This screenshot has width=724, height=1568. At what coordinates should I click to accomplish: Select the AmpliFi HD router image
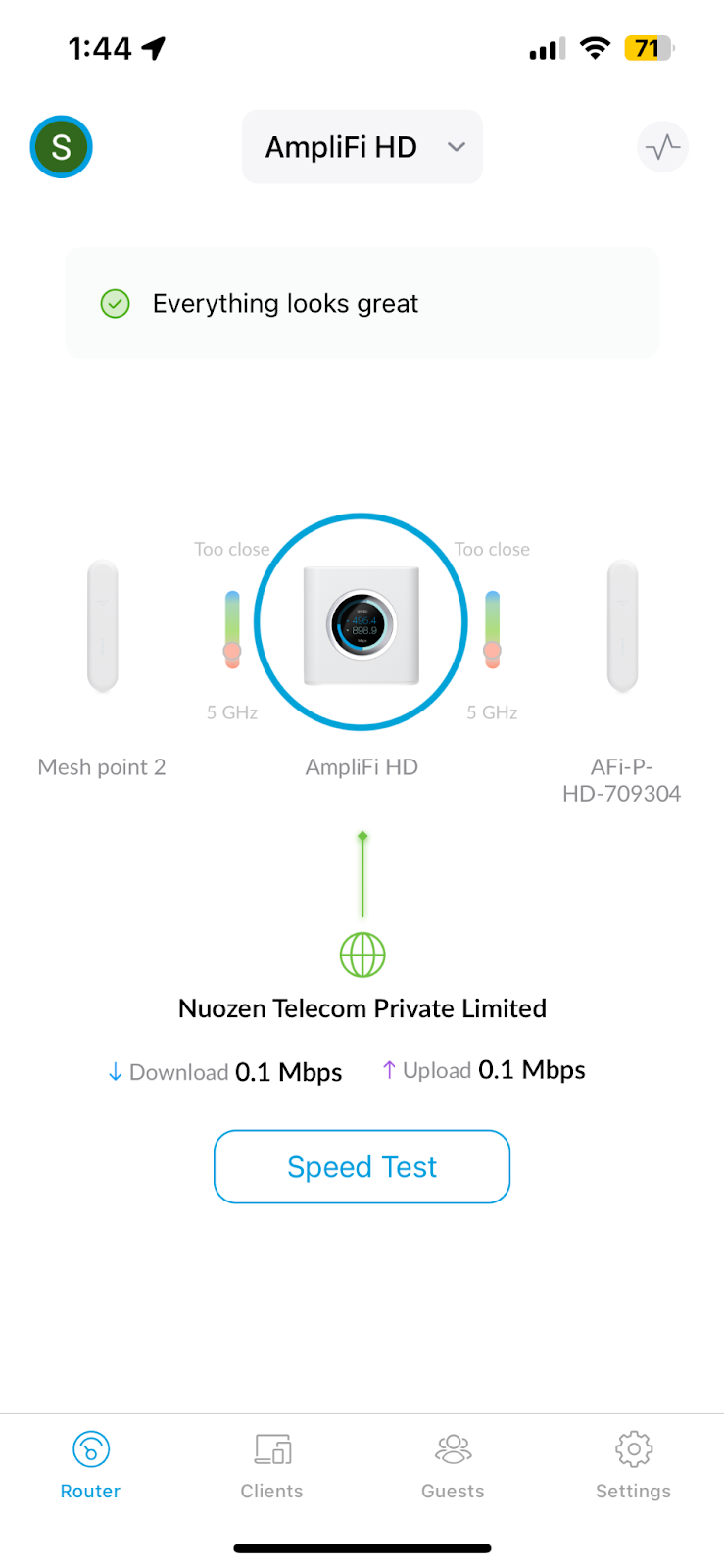[x=362, y=622]
